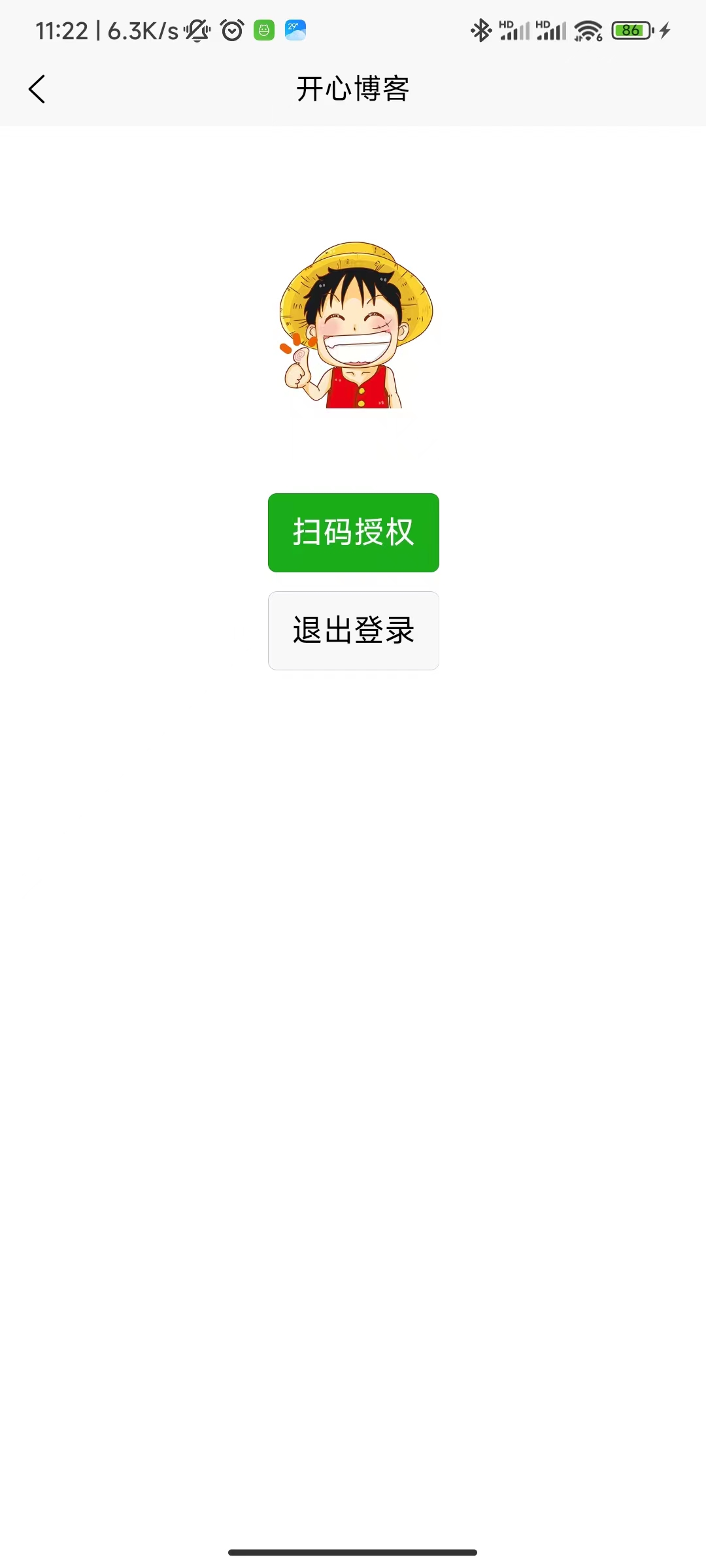Screen dimensions: 706x1568
Task: Tap the 退出登录 button to log out
Action: 353,630
